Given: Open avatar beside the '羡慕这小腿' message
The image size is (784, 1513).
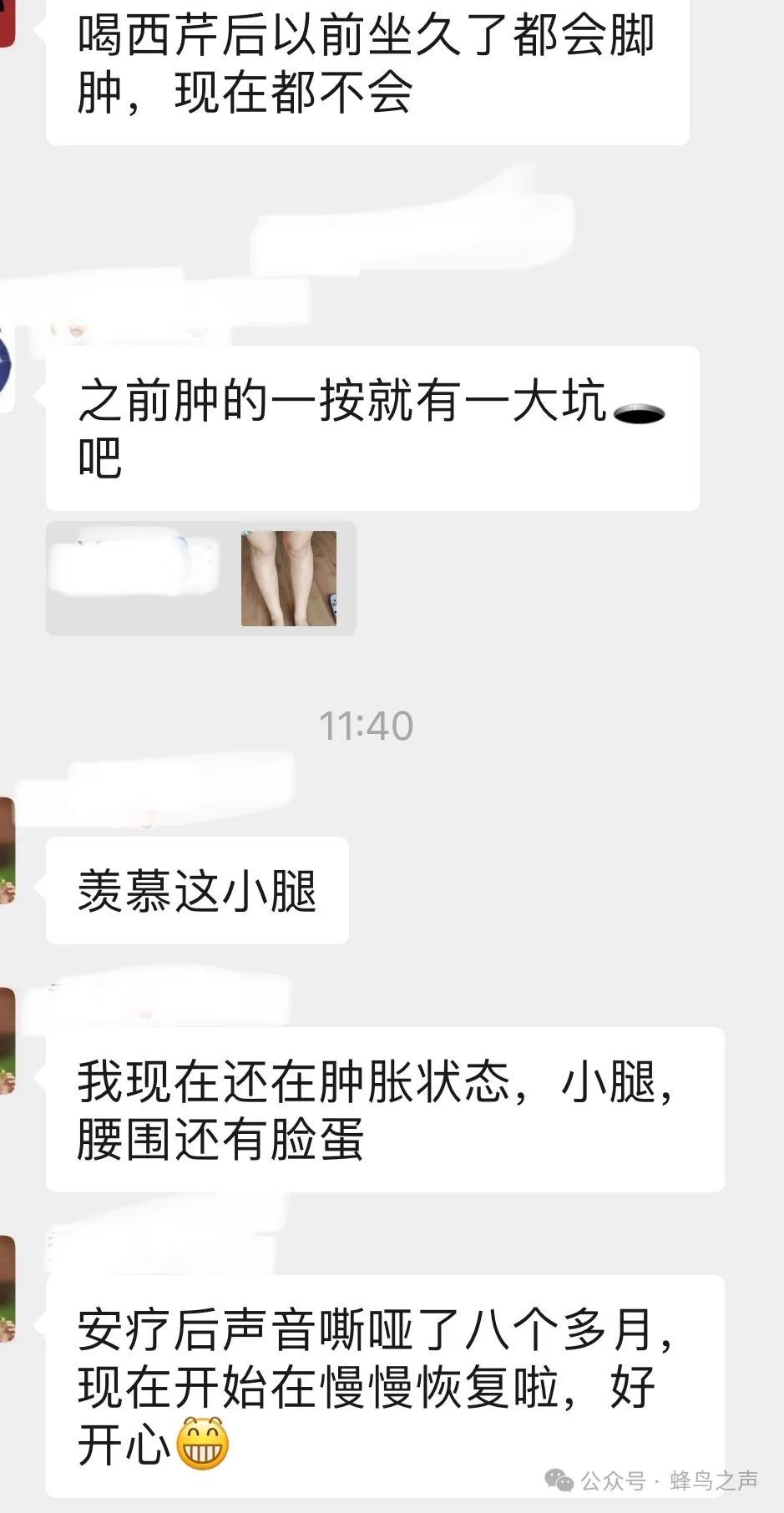Looking at the screenshot, I should tap(8, 851).
